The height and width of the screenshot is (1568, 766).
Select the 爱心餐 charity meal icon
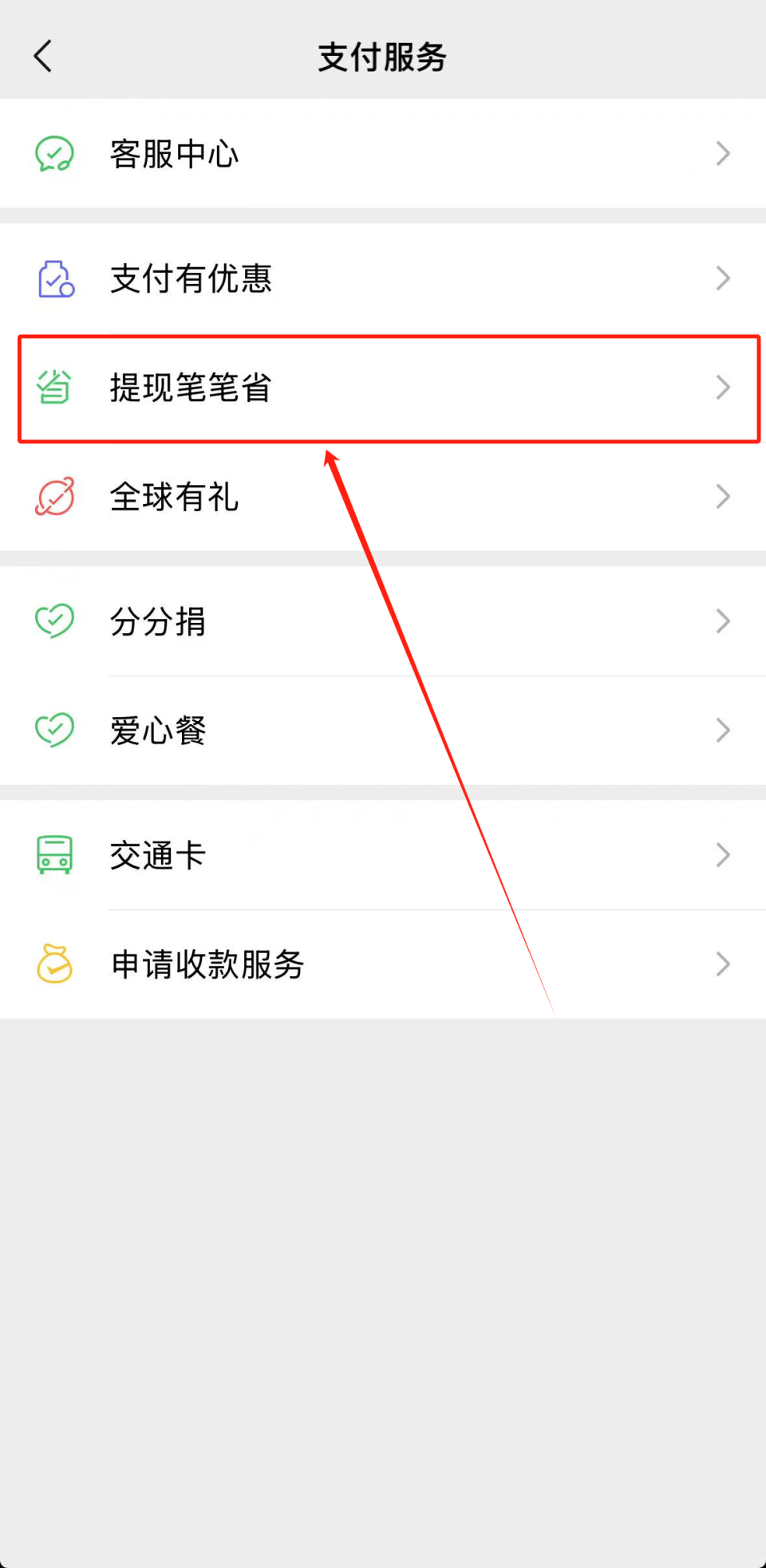[x=53, y=729]
